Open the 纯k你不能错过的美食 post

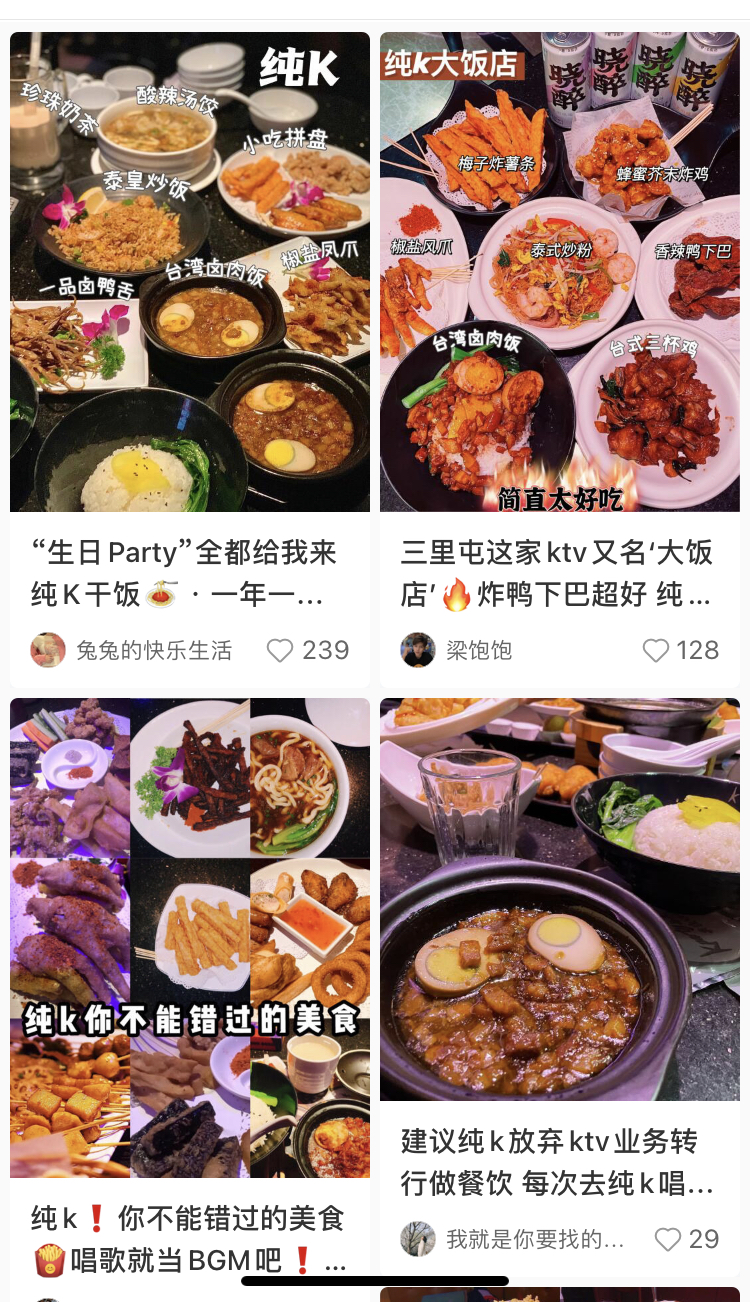[190, 937]
